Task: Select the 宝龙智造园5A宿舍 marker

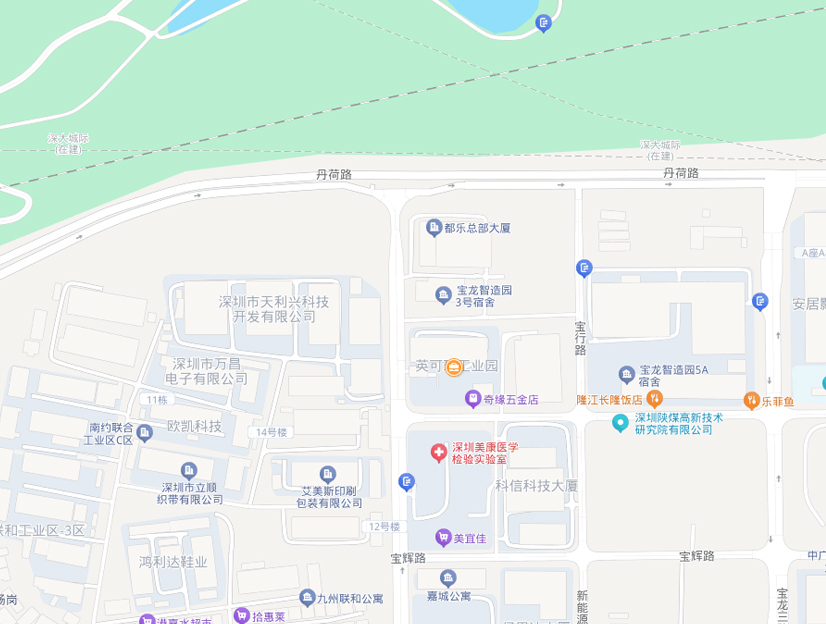Action: point(627,375)
